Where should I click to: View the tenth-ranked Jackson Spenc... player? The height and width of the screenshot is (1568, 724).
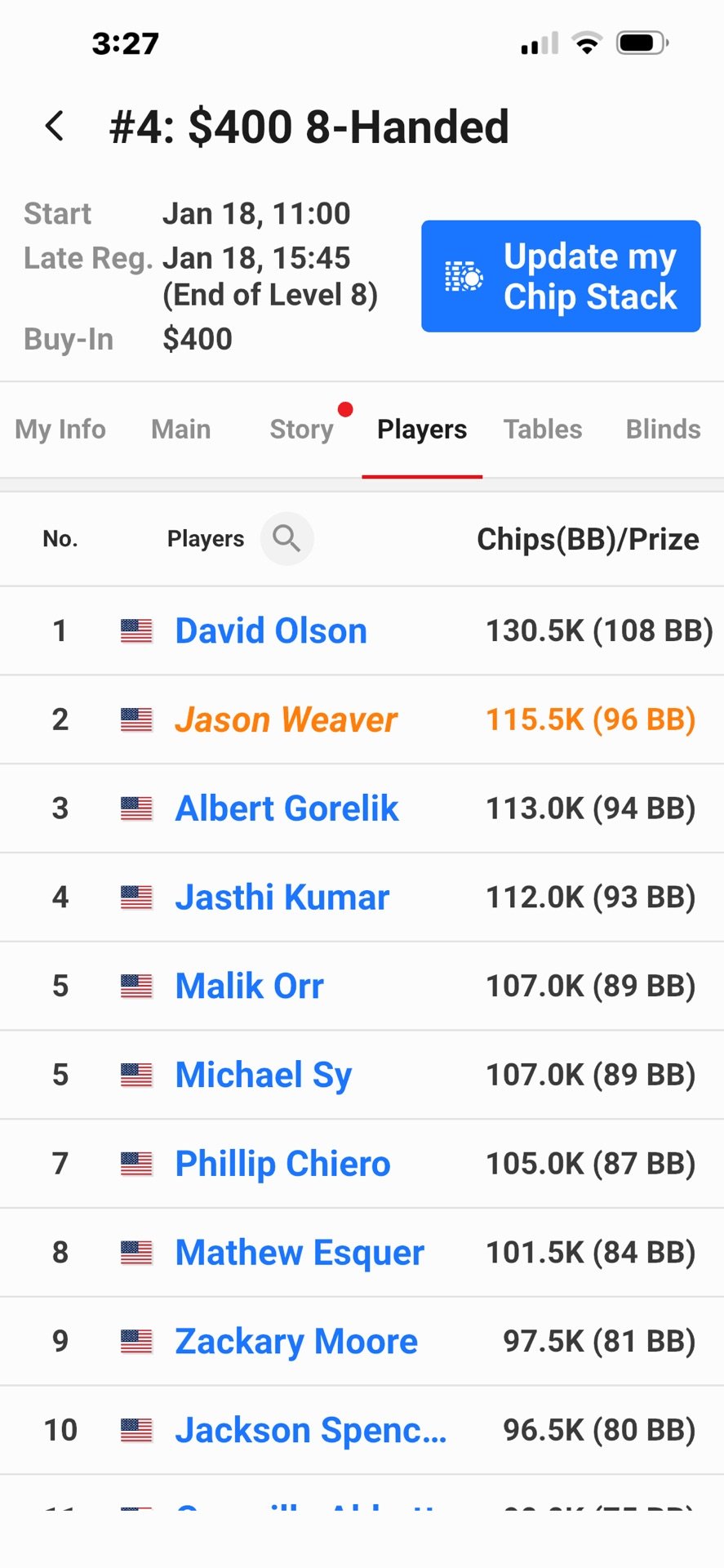310,1431
